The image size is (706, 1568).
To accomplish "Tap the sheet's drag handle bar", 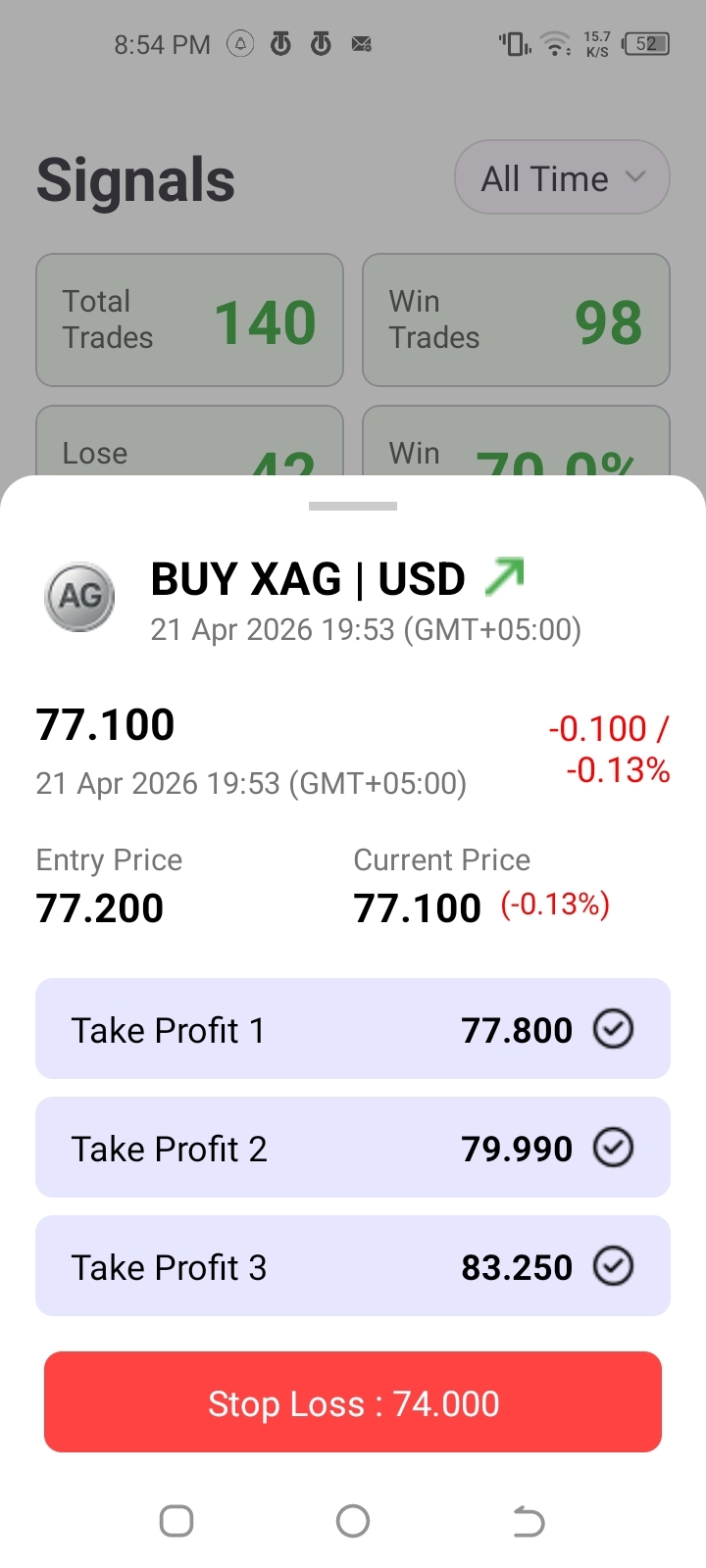I will (353, 507).
